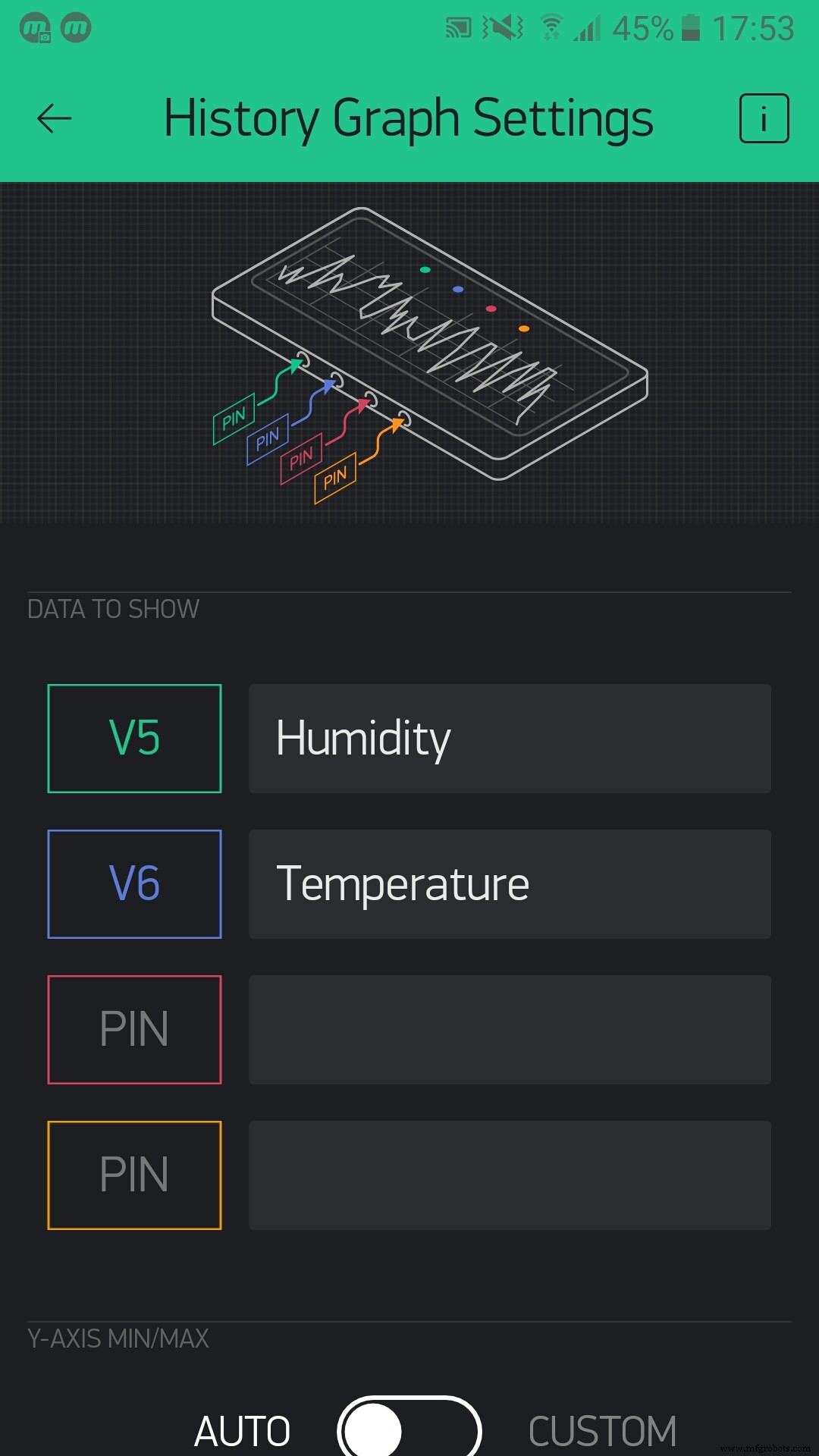
Task: Tap the Wi-Fi status bar icon
Action: (553, 27)
